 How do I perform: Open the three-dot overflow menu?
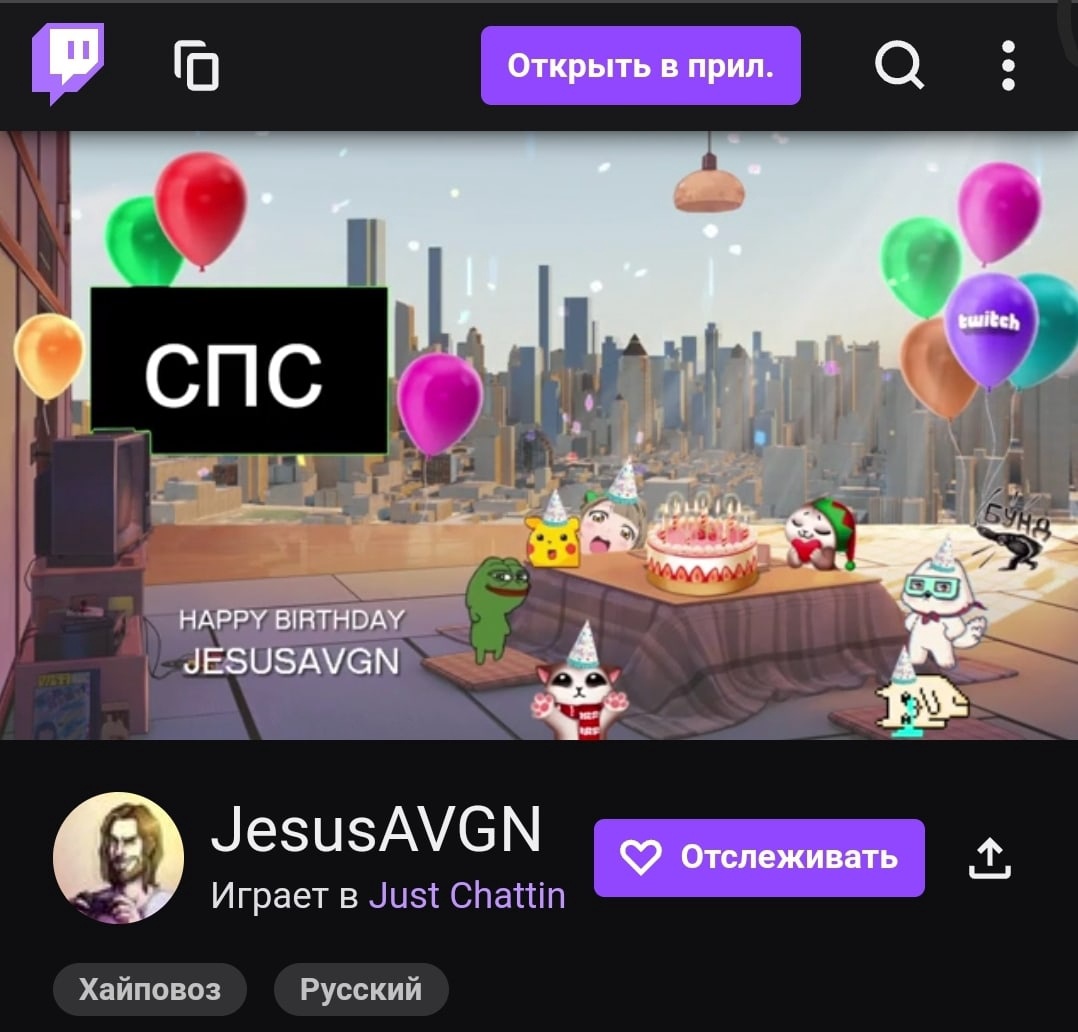[x=1008, y=66]
